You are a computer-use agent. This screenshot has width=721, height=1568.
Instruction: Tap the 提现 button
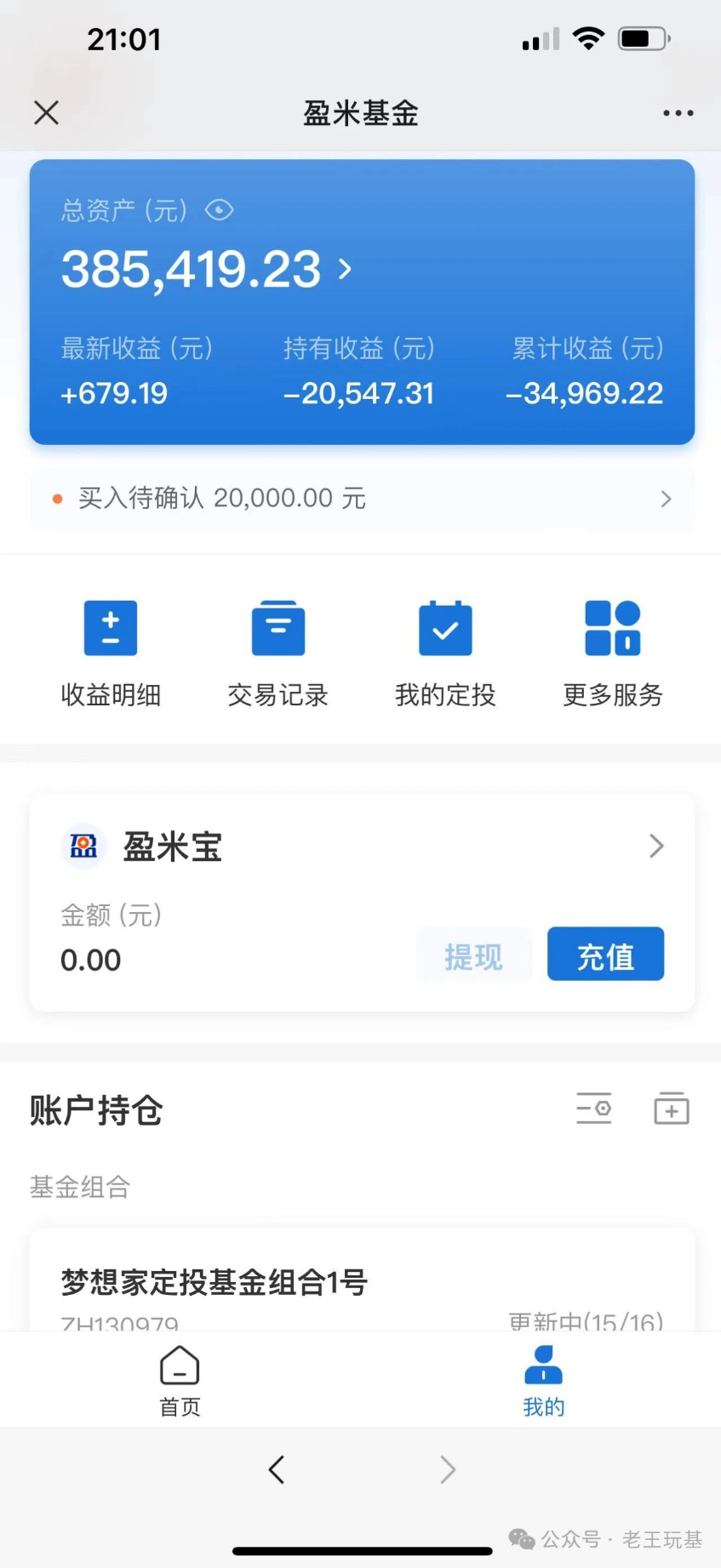coord(474,955)
